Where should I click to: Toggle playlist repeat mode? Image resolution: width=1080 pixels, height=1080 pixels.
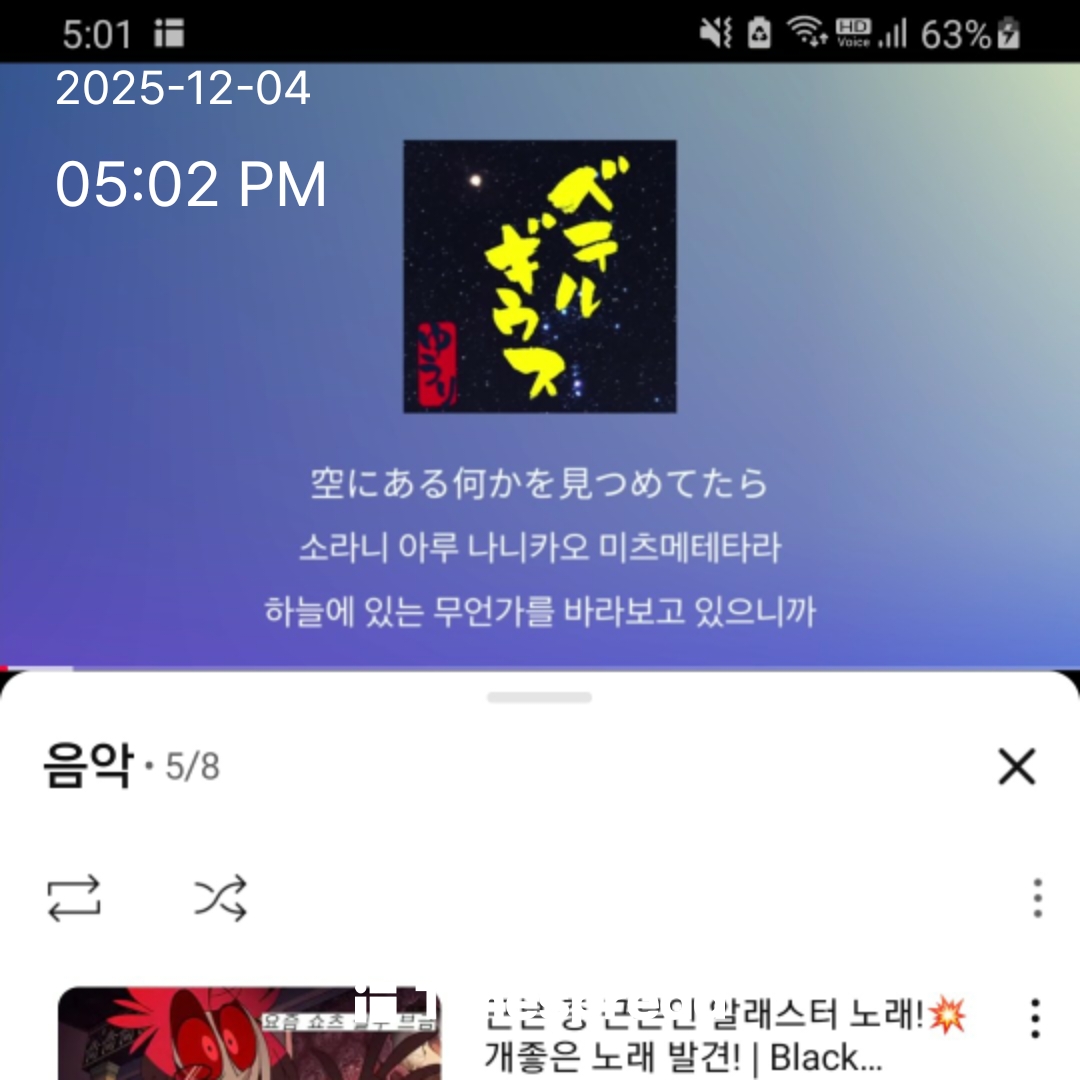[x=74, y=898]
